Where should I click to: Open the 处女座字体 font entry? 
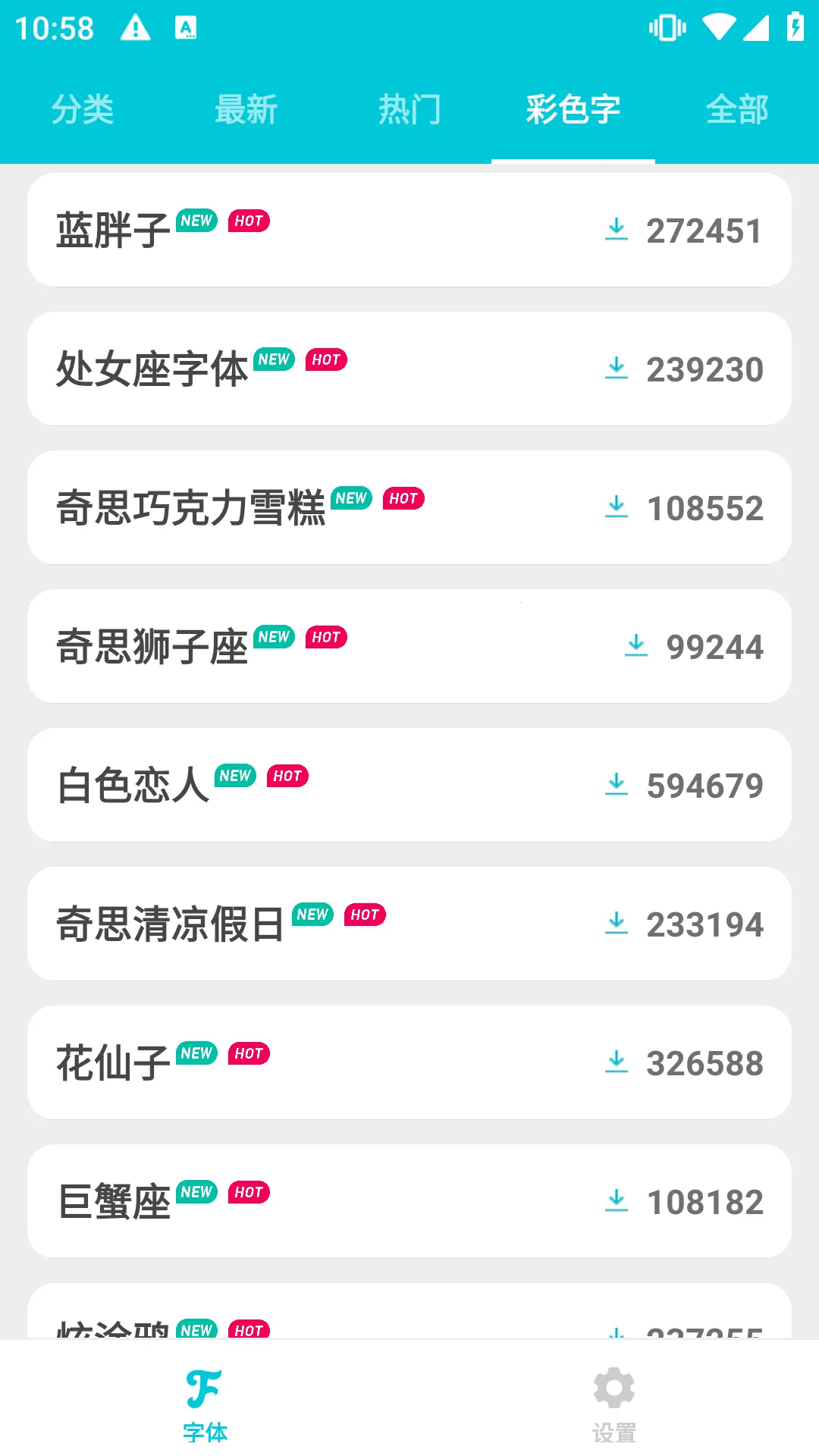(x=409, y=369)
